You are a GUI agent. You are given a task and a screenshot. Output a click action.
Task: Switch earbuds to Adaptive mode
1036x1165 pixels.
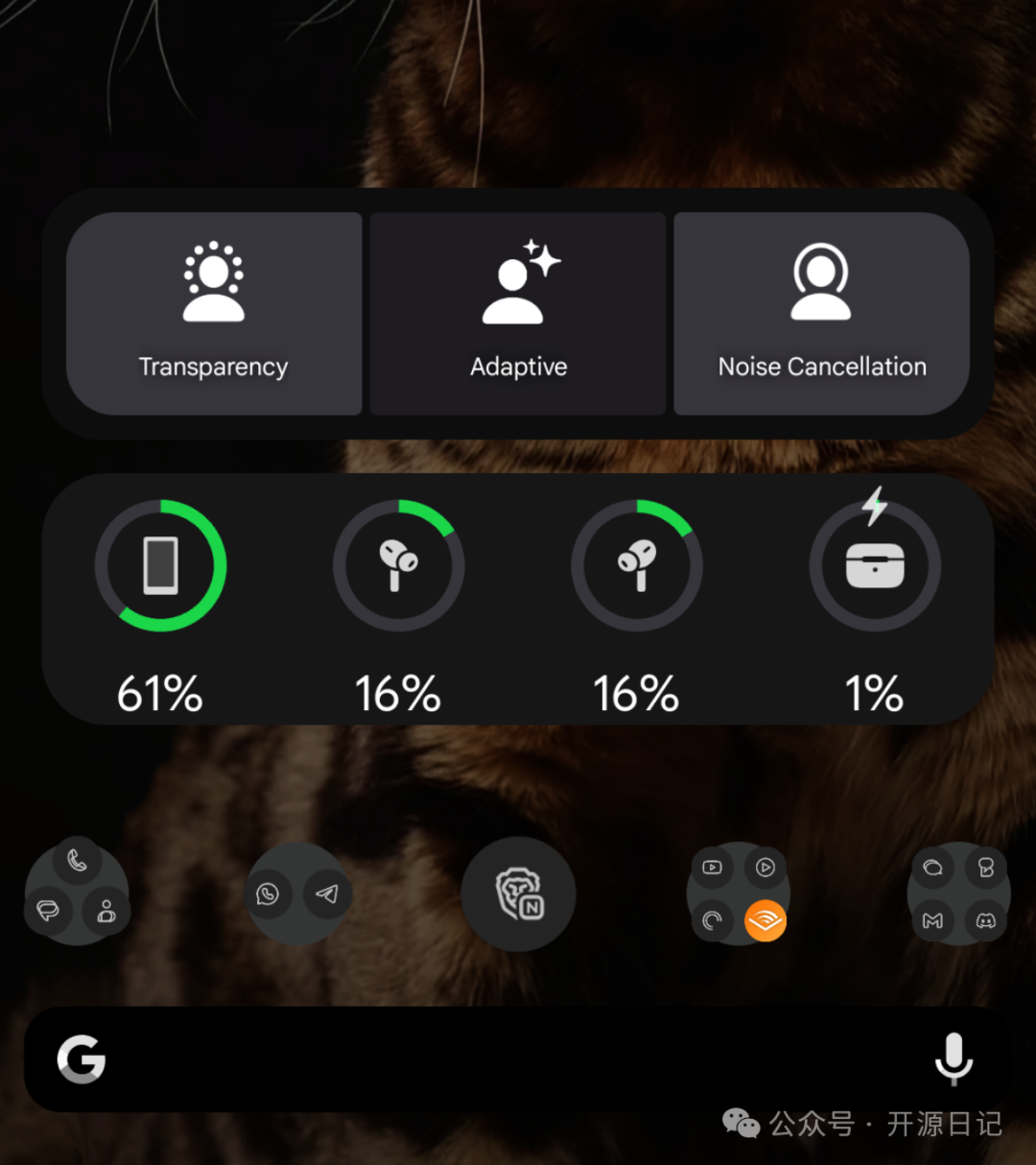[x=518, y=314]
